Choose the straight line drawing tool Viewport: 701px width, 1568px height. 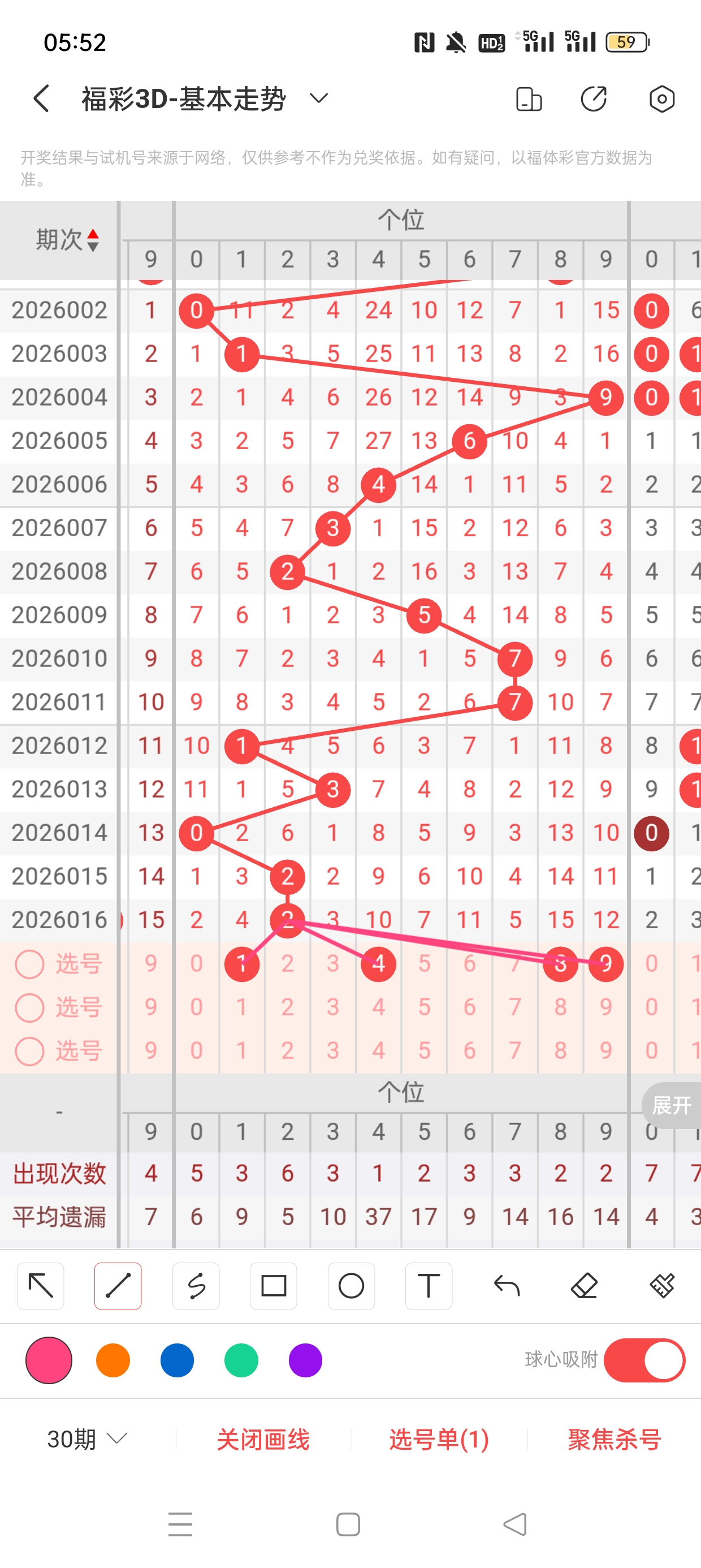[x=118, y=1286]
